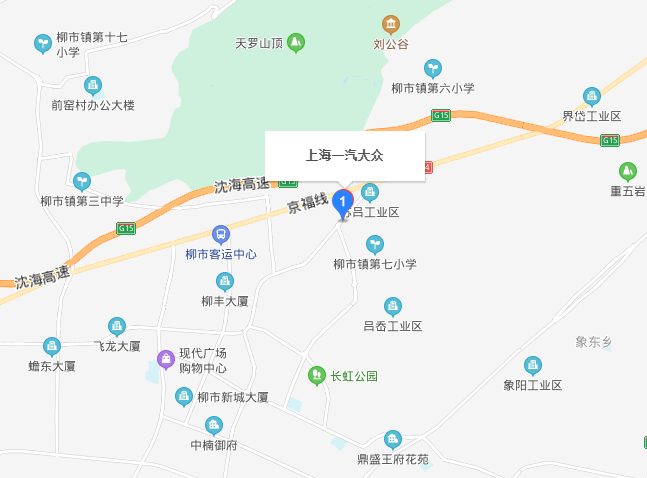Open the 上海一汽大众 info bubble
The width and height of the screenshot is (647, 478).
click(345, 156)
